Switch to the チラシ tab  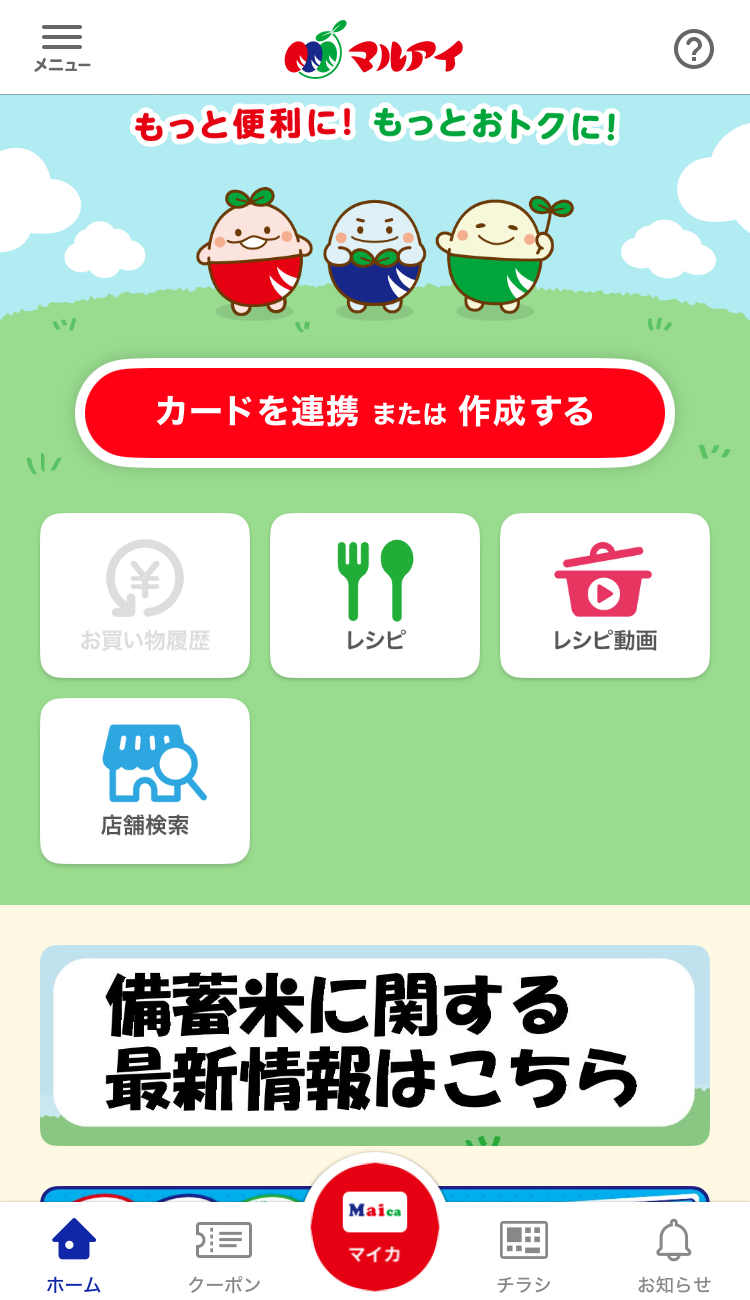524,1255
